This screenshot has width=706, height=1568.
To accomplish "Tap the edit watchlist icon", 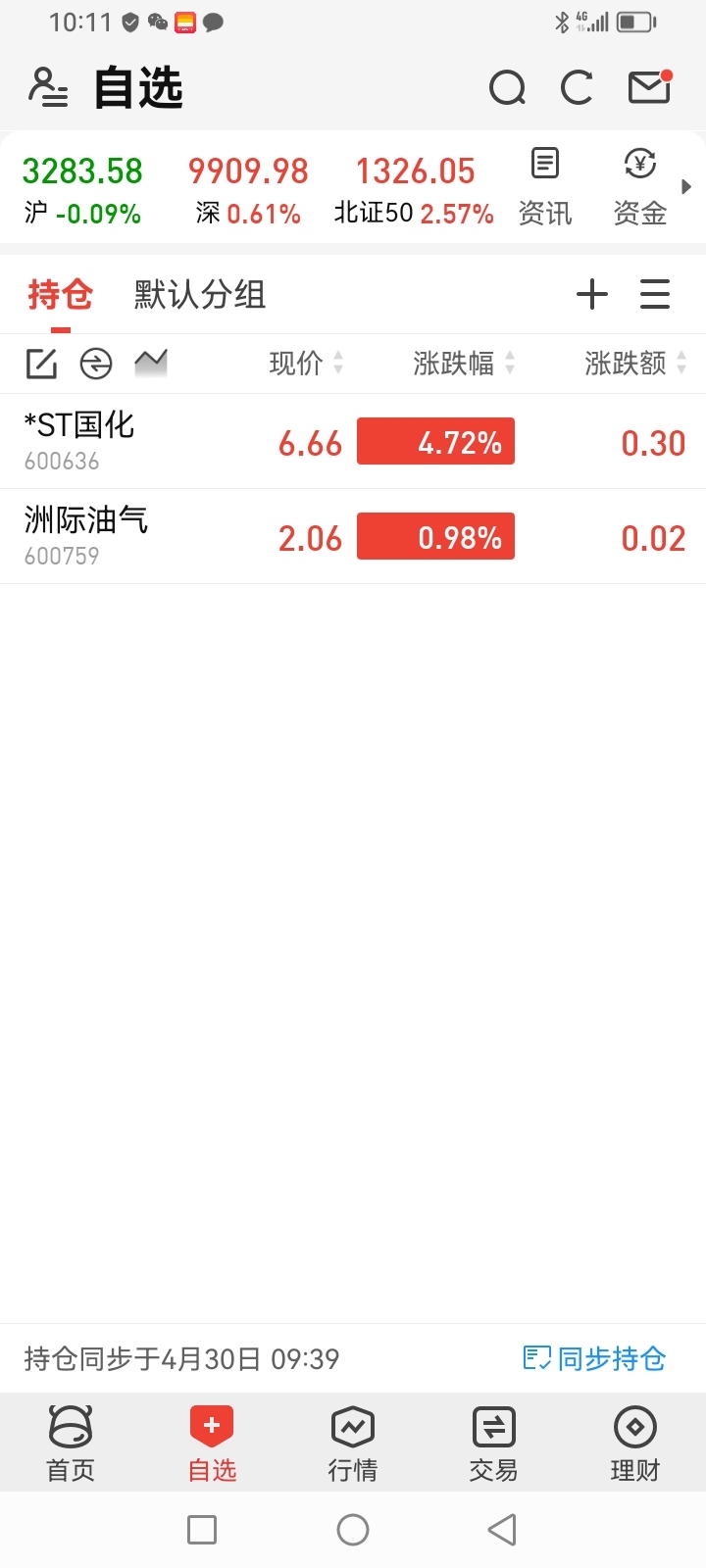I will point(41,364).
